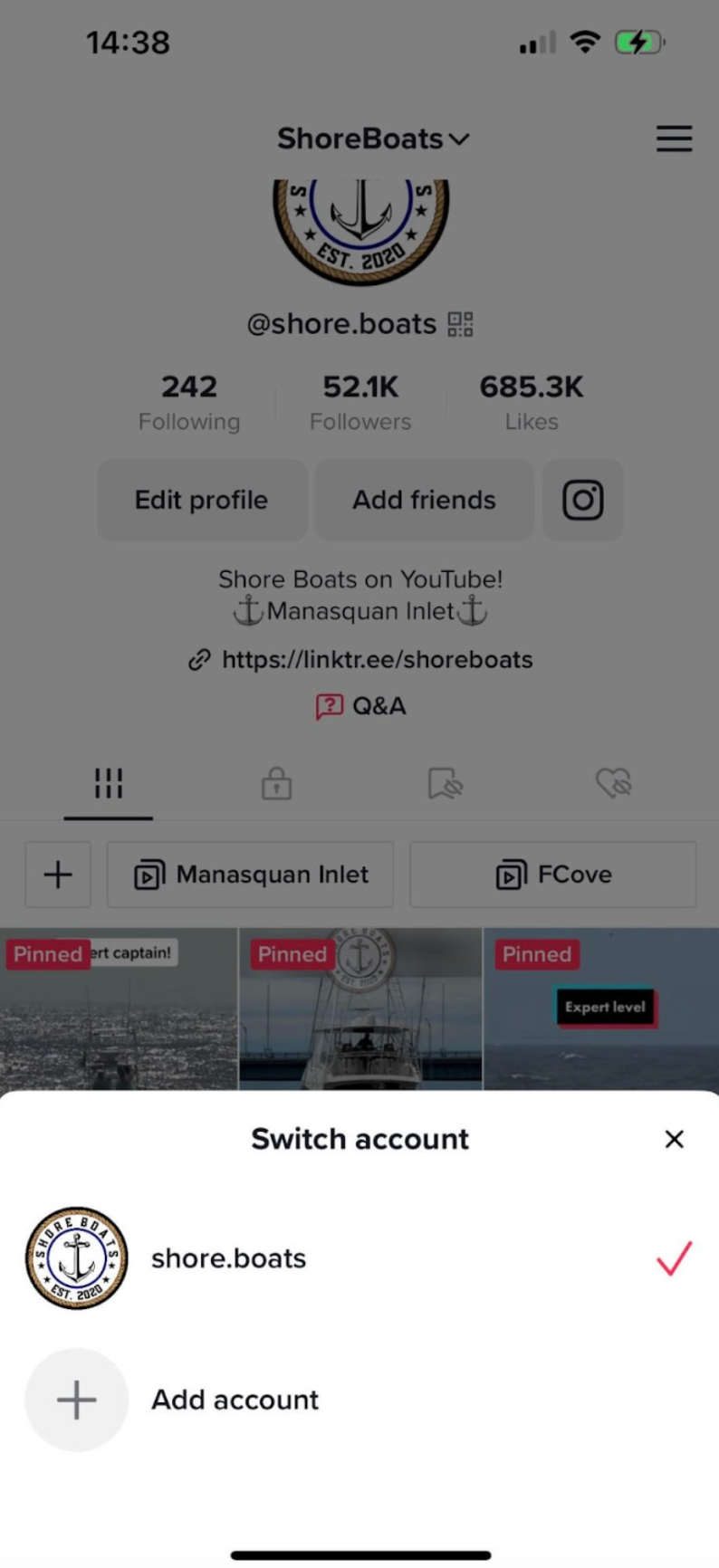Tap Add account

coord(235,1400)
